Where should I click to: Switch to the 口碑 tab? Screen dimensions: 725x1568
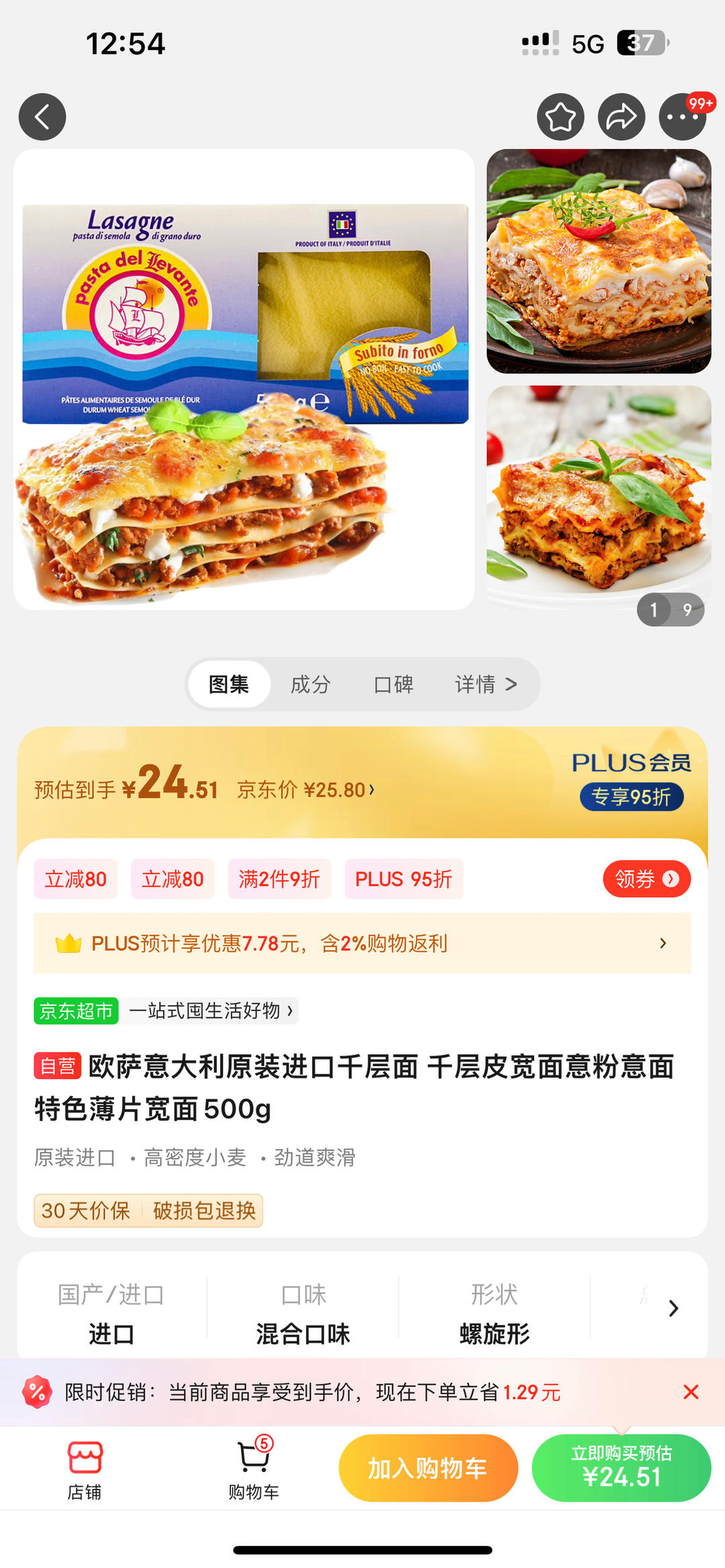pos(393,684)
